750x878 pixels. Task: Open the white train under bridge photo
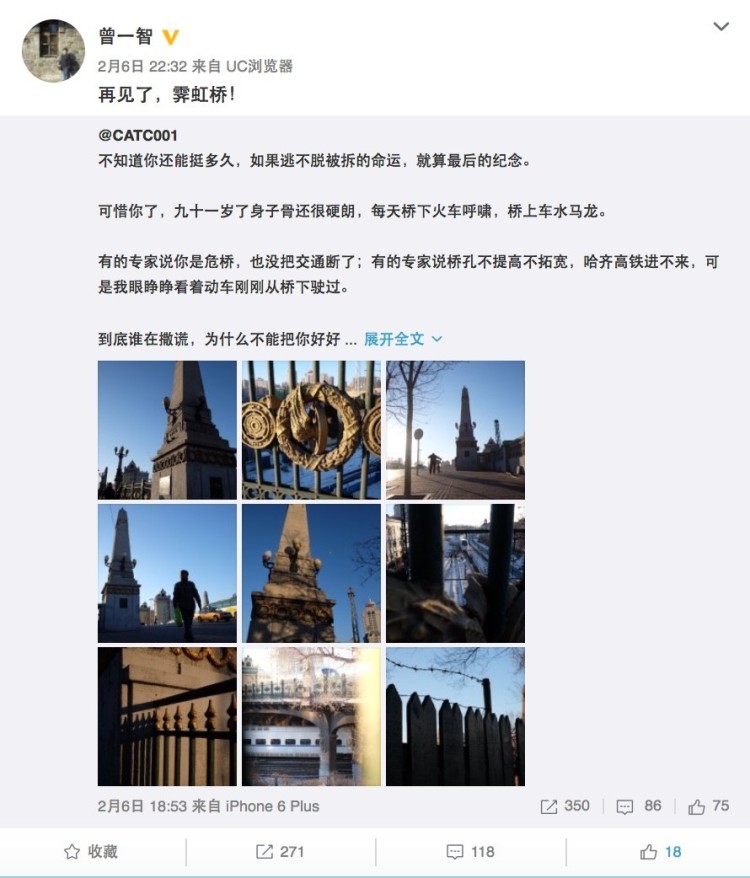[311, 716]
